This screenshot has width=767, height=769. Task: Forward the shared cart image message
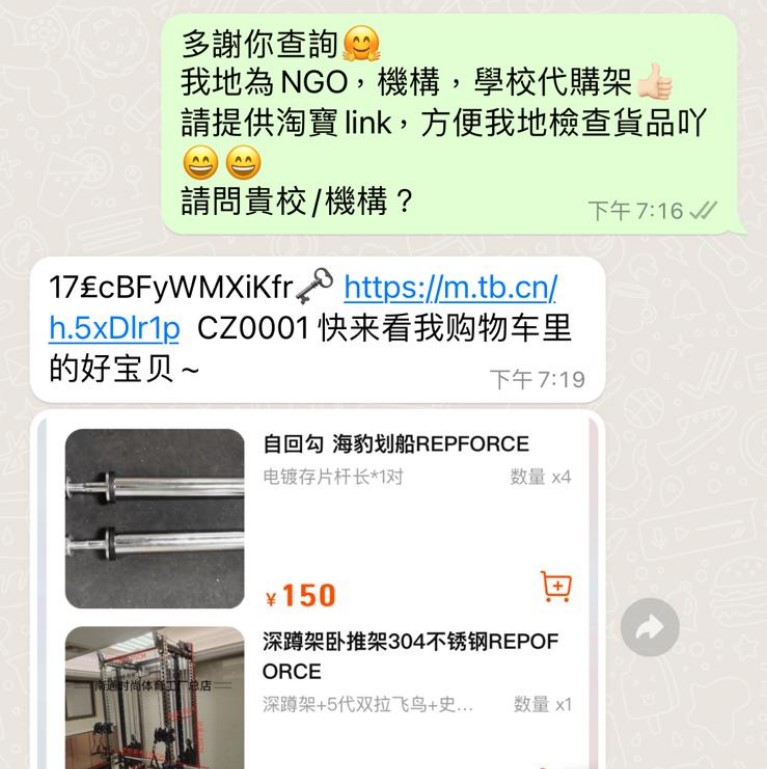click(650, 628)
